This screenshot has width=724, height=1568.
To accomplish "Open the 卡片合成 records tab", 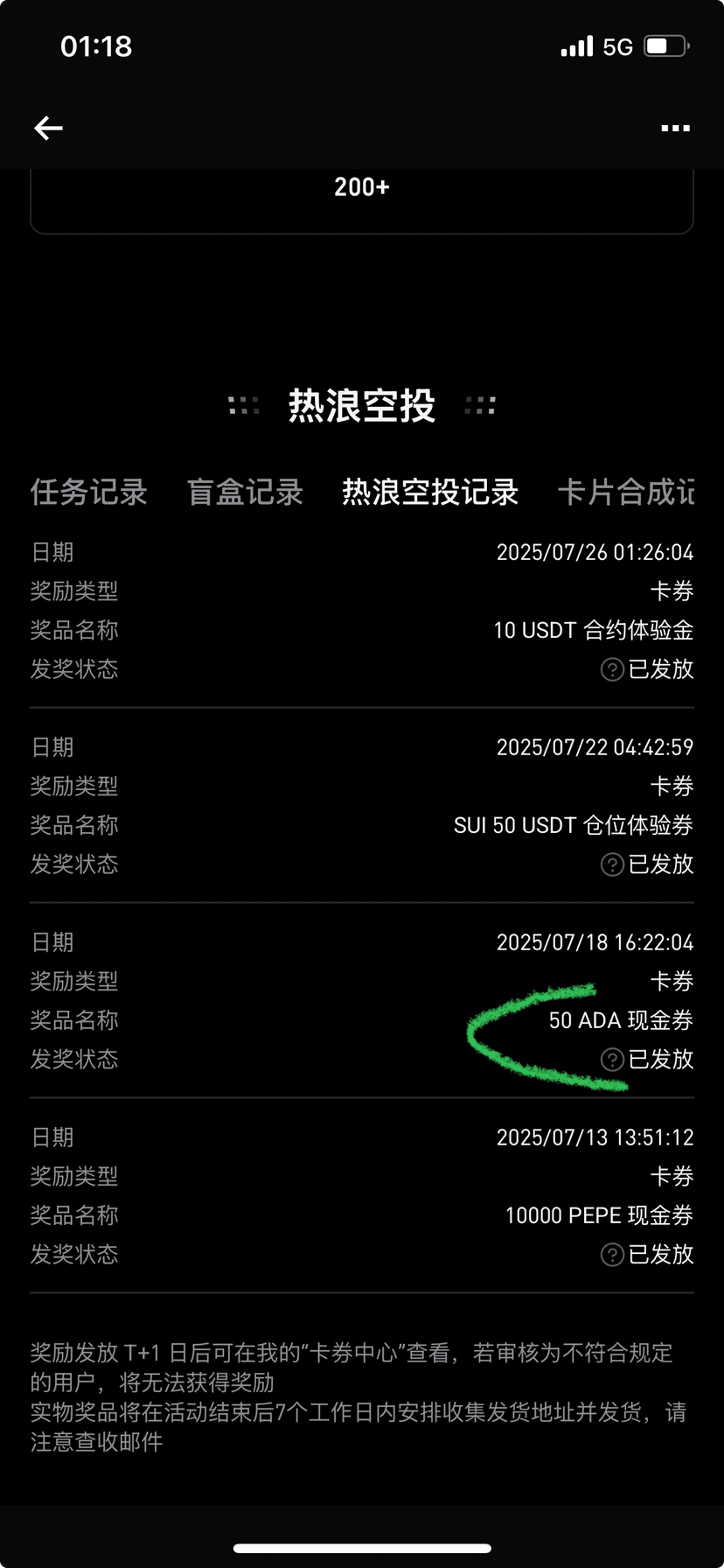I will point(626,492).
